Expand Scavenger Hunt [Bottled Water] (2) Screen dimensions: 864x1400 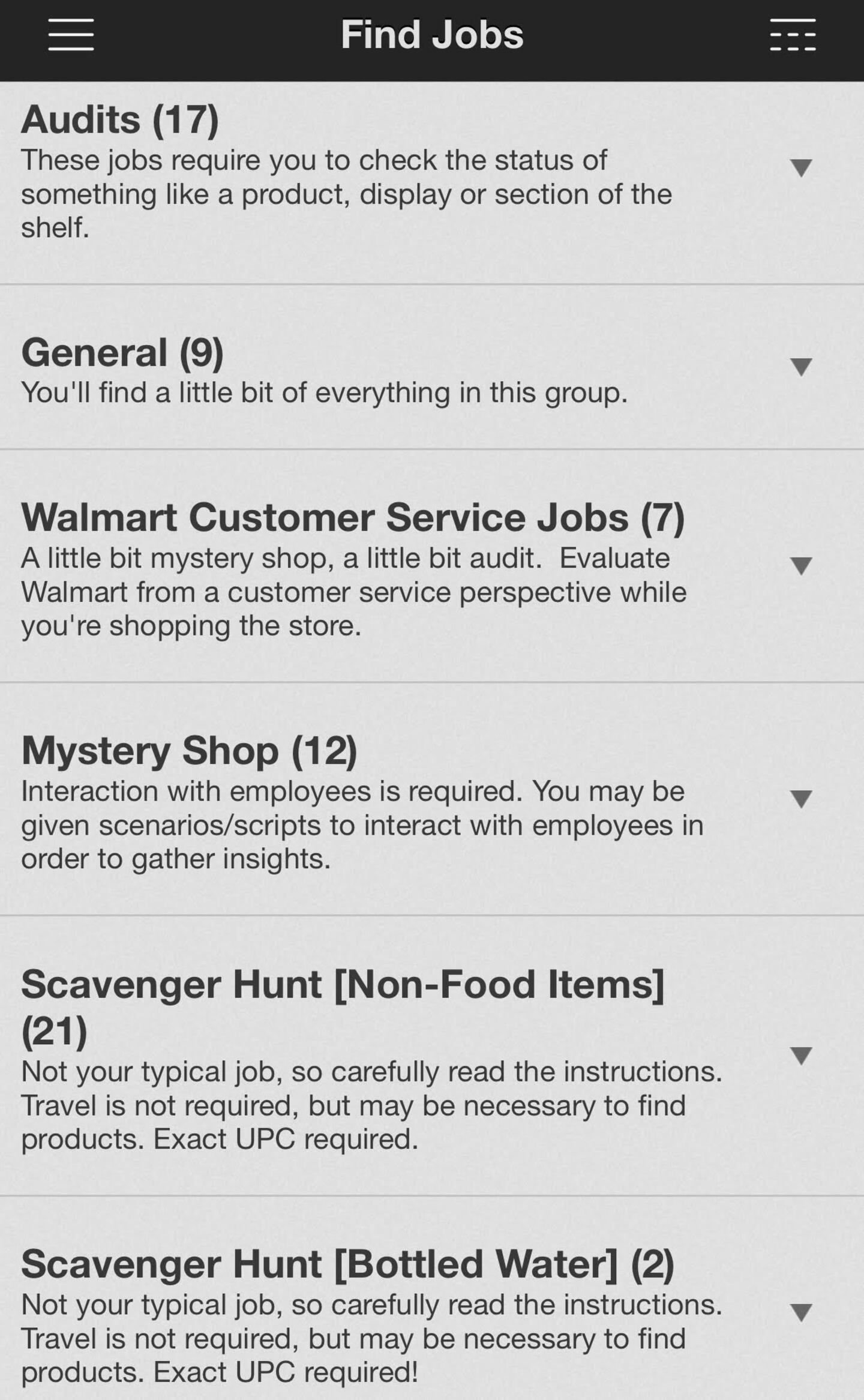pos(801,1312)
